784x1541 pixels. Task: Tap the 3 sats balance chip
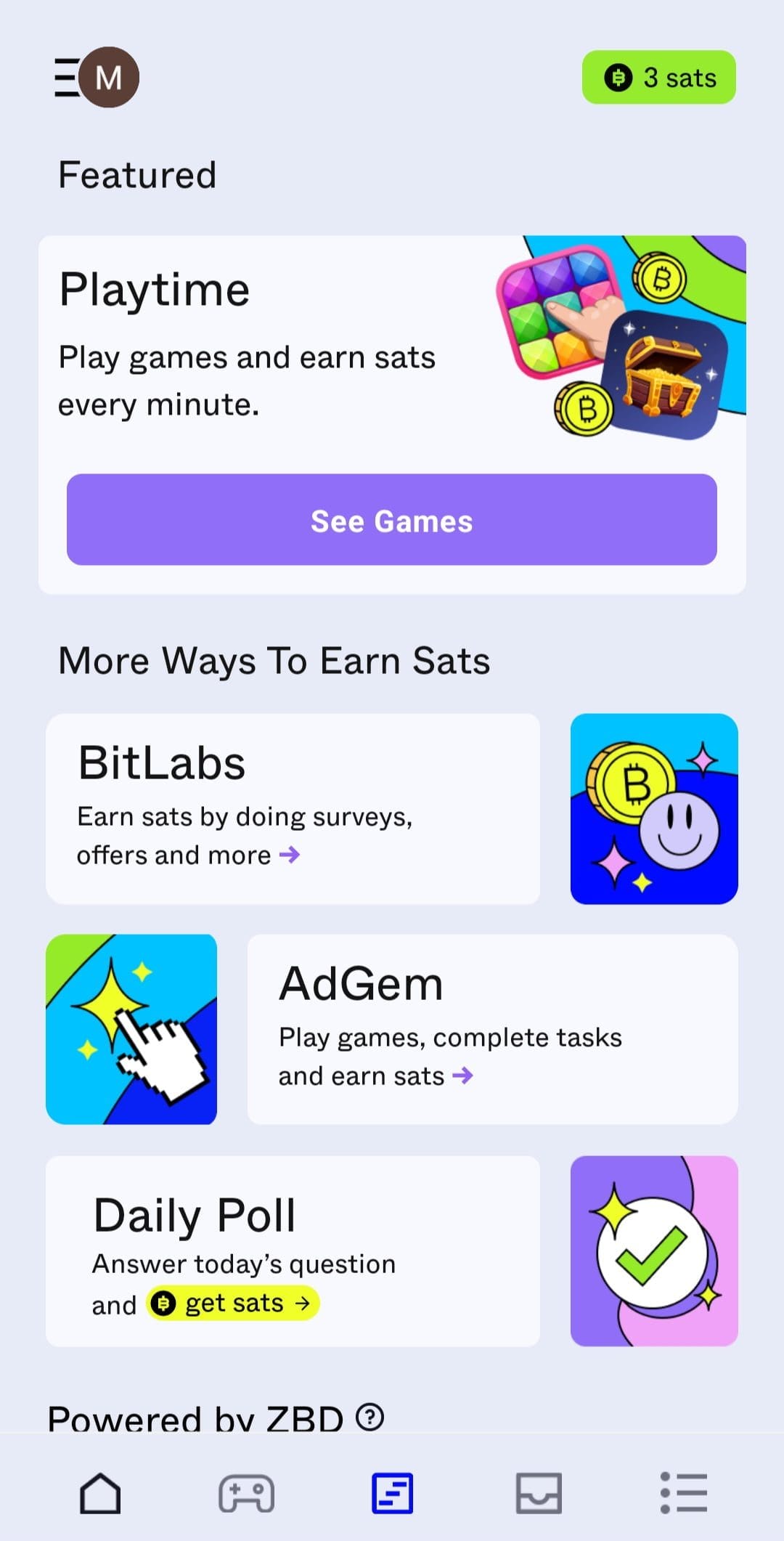(x=658, y=77)
